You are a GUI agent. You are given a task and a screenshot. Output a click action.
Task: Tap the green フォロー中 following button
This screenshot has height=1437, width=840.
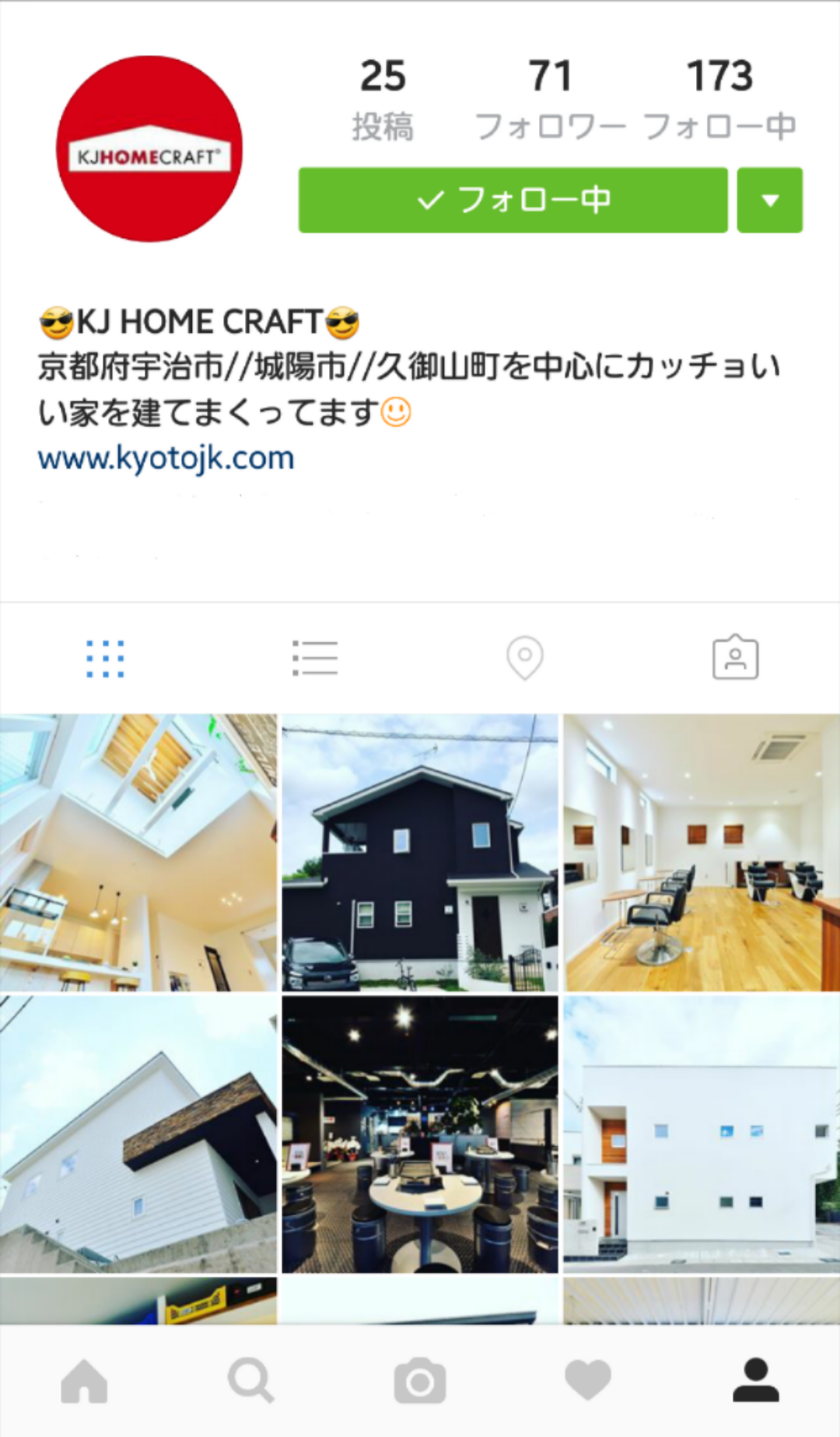(513, 200)
